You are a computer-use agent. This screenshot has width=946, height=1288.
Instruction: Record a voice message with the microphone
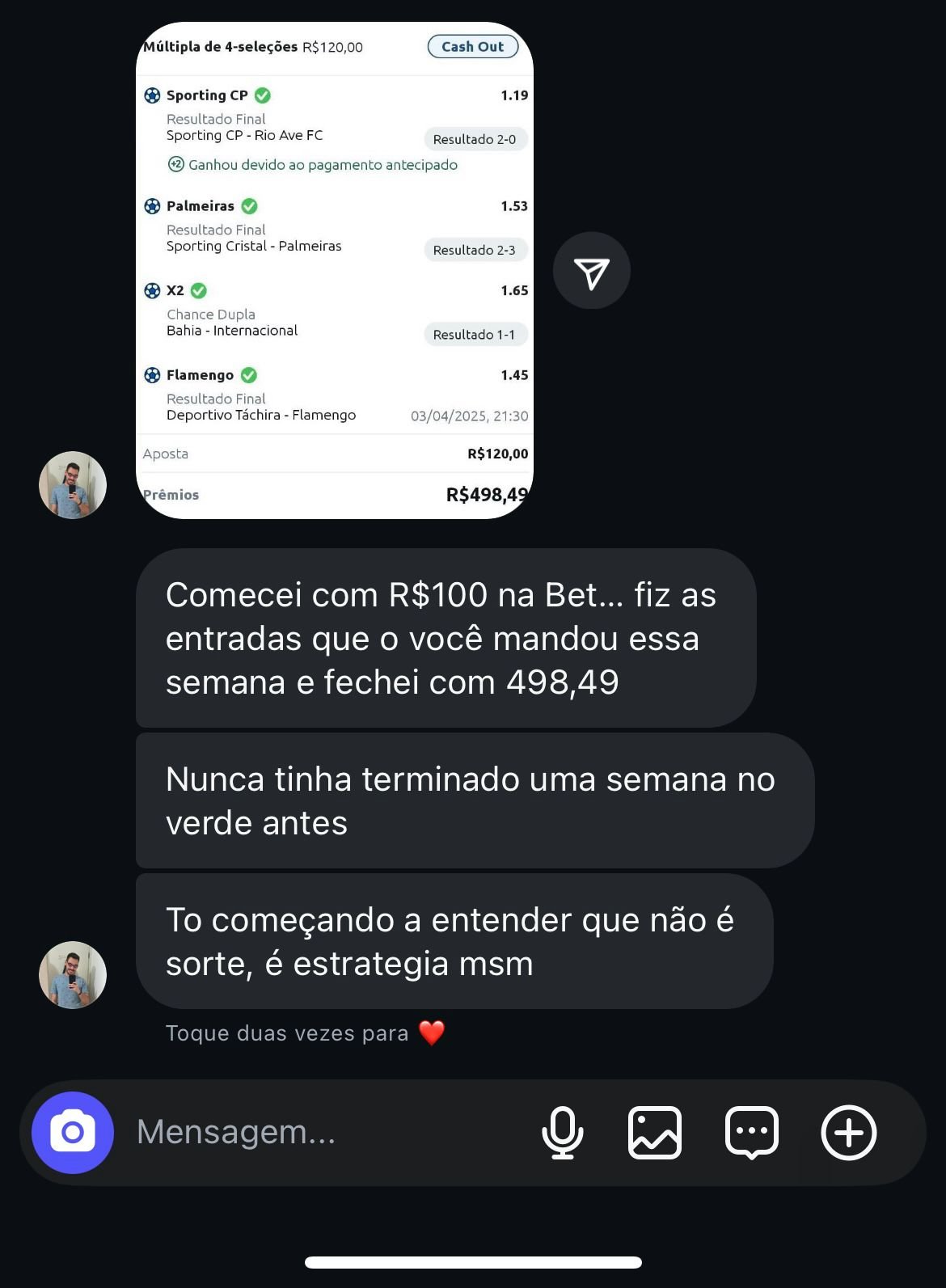[562, 1132]
